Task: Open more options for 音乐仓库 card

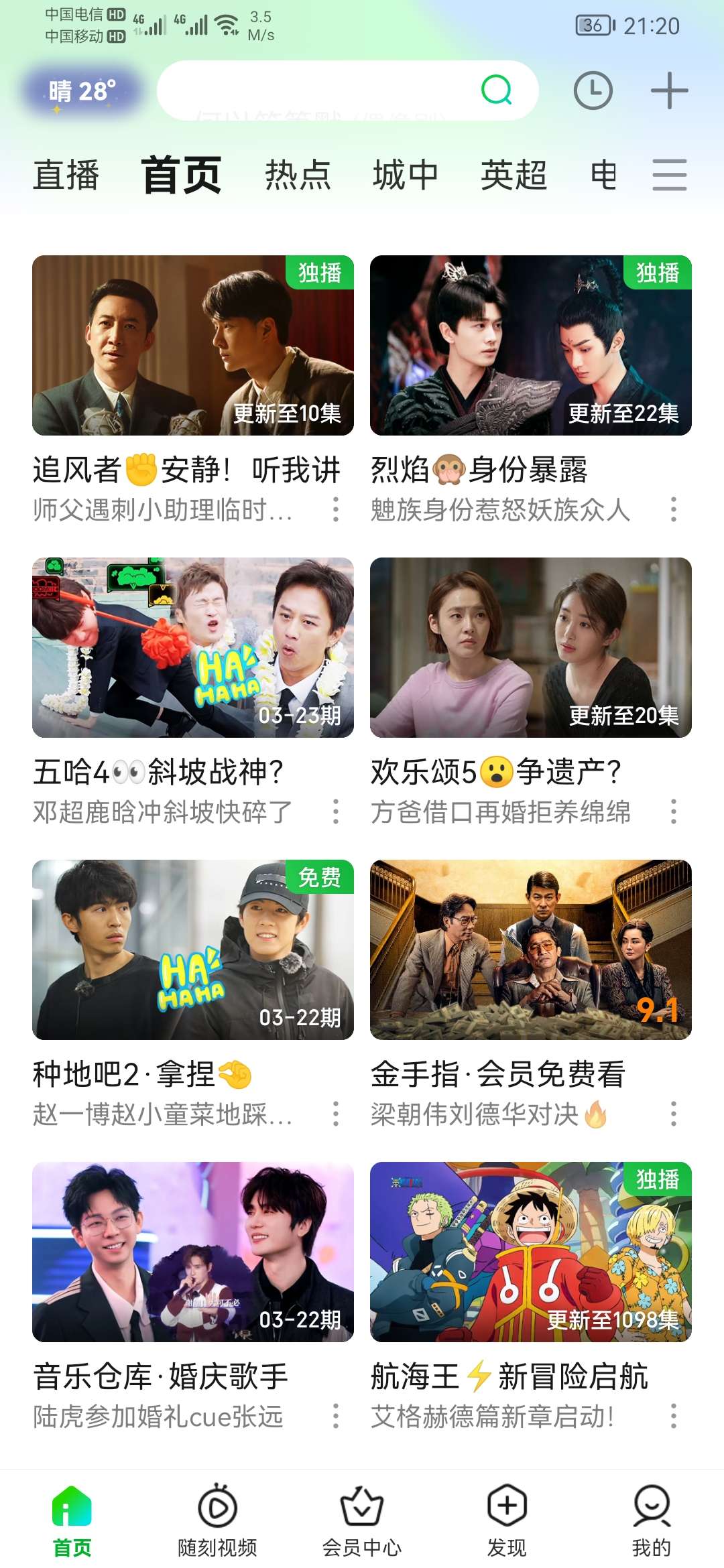Action: point(336,1416)
